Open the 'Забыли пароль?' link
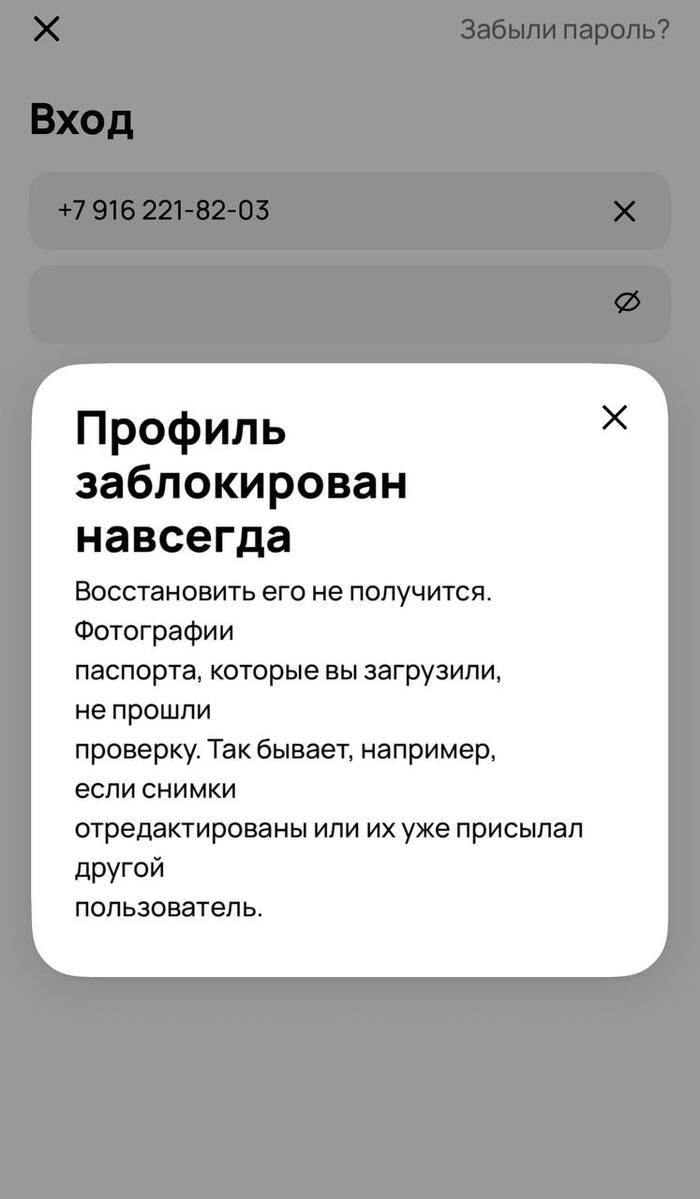This screenshot has height=1199, width=700. (564, 30)
